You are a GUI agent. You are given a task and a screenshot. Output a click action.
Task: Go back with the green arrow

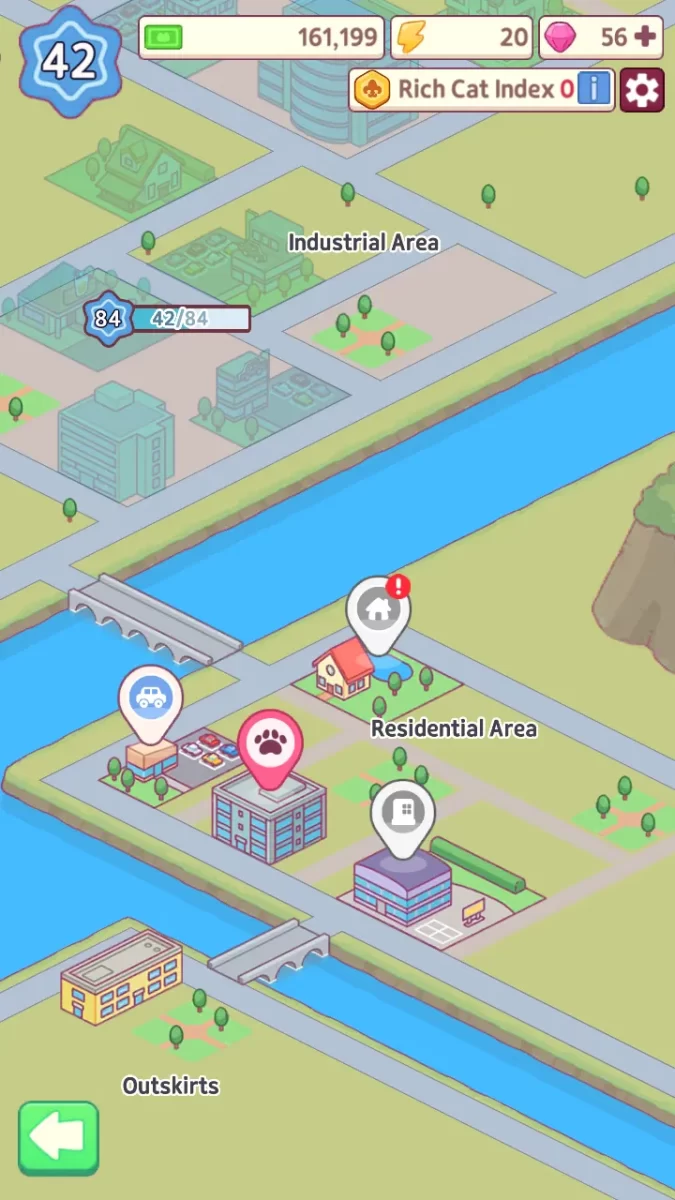coord(58,1137)
